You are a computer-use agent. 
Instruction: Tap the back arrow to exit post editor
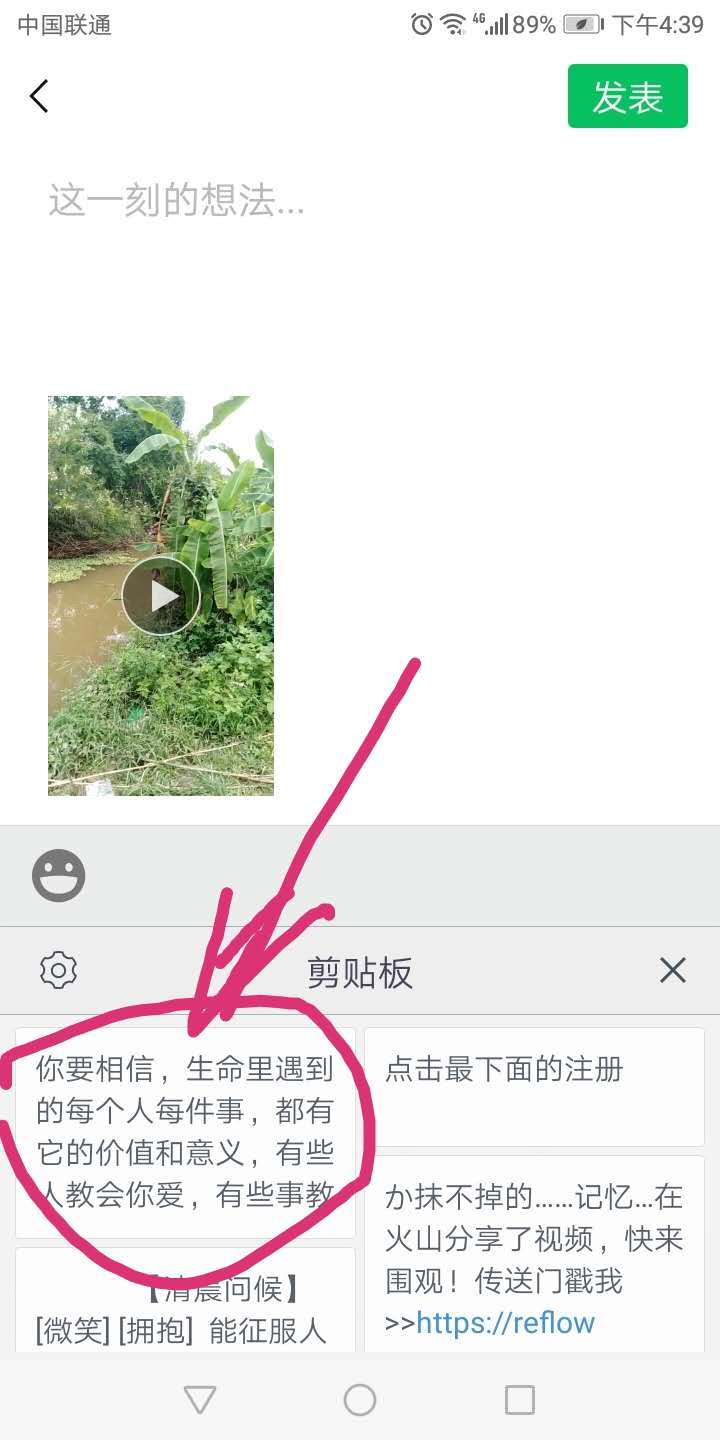[38, 96]
